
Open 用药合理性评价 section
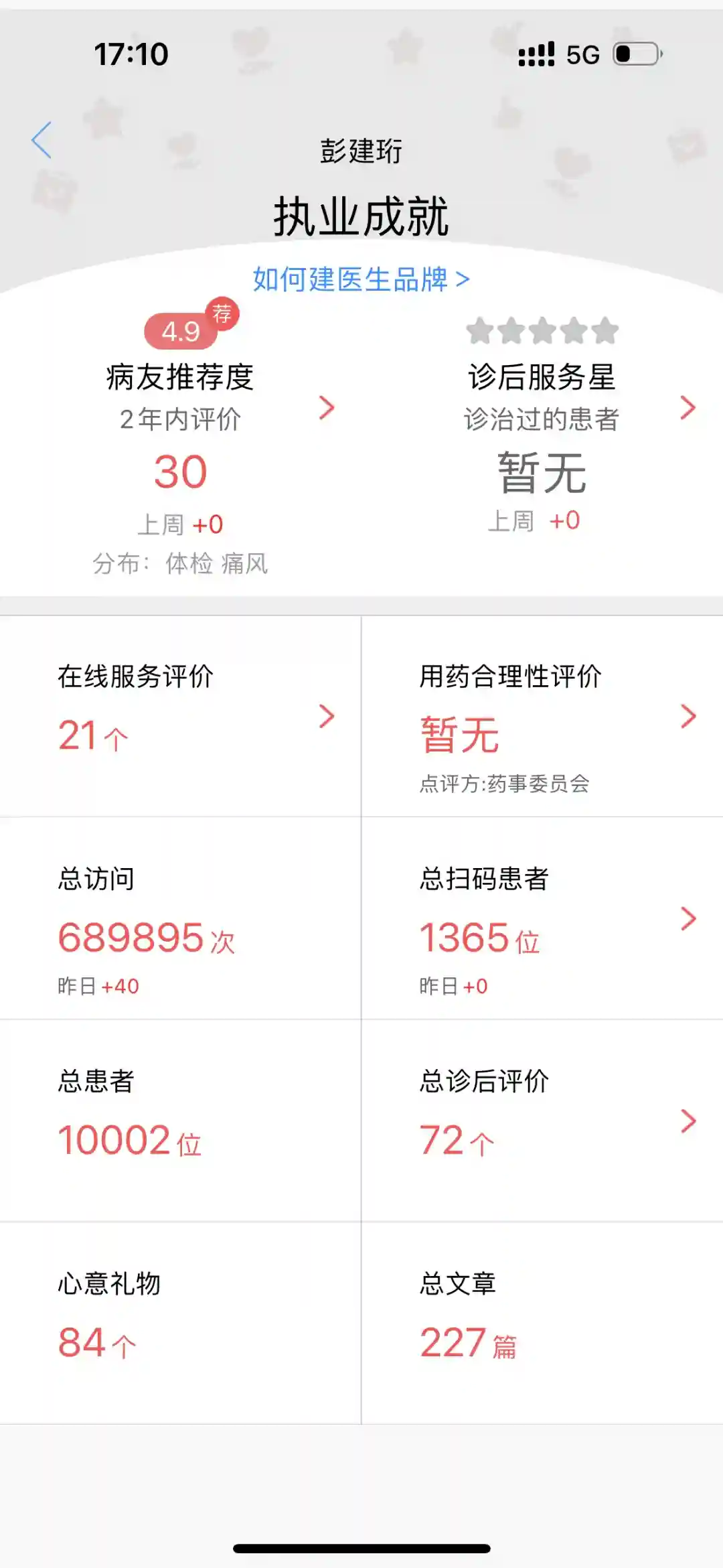(x=542, y=716)
